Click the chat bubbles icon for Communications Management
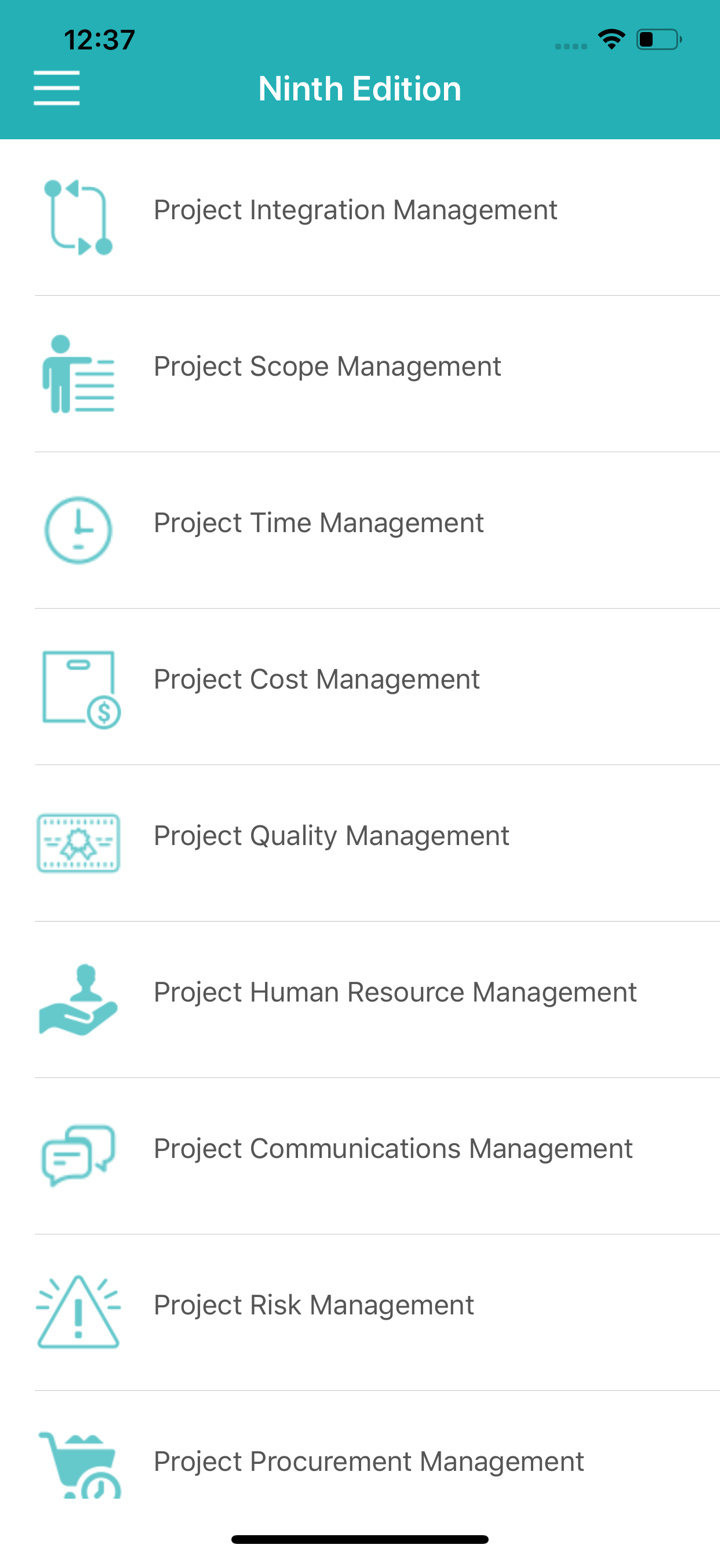This screenshot has width=720, height=1558. click(x=78, y=1156)
